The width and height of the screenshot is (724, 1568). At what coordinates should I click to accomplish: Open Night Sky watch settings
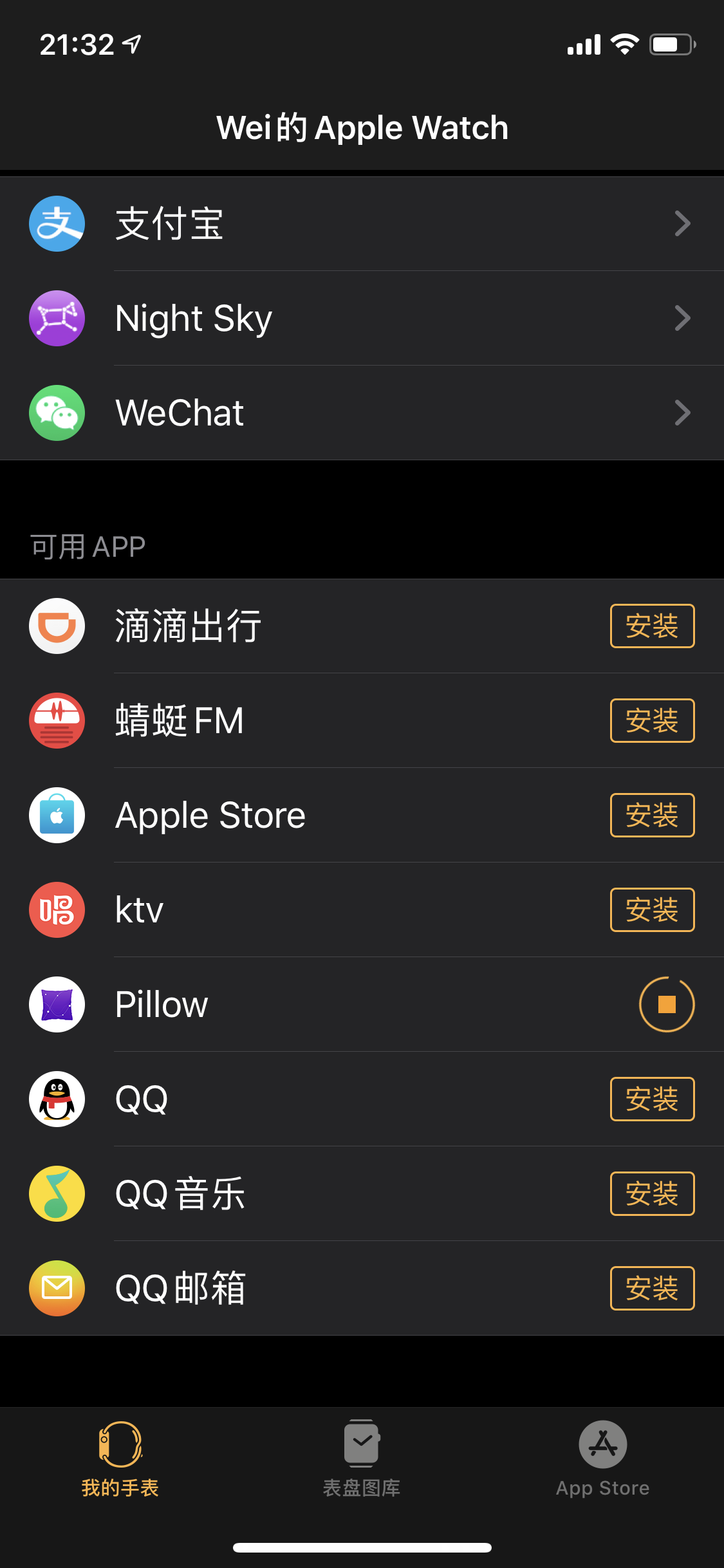(x=360, y=318)
